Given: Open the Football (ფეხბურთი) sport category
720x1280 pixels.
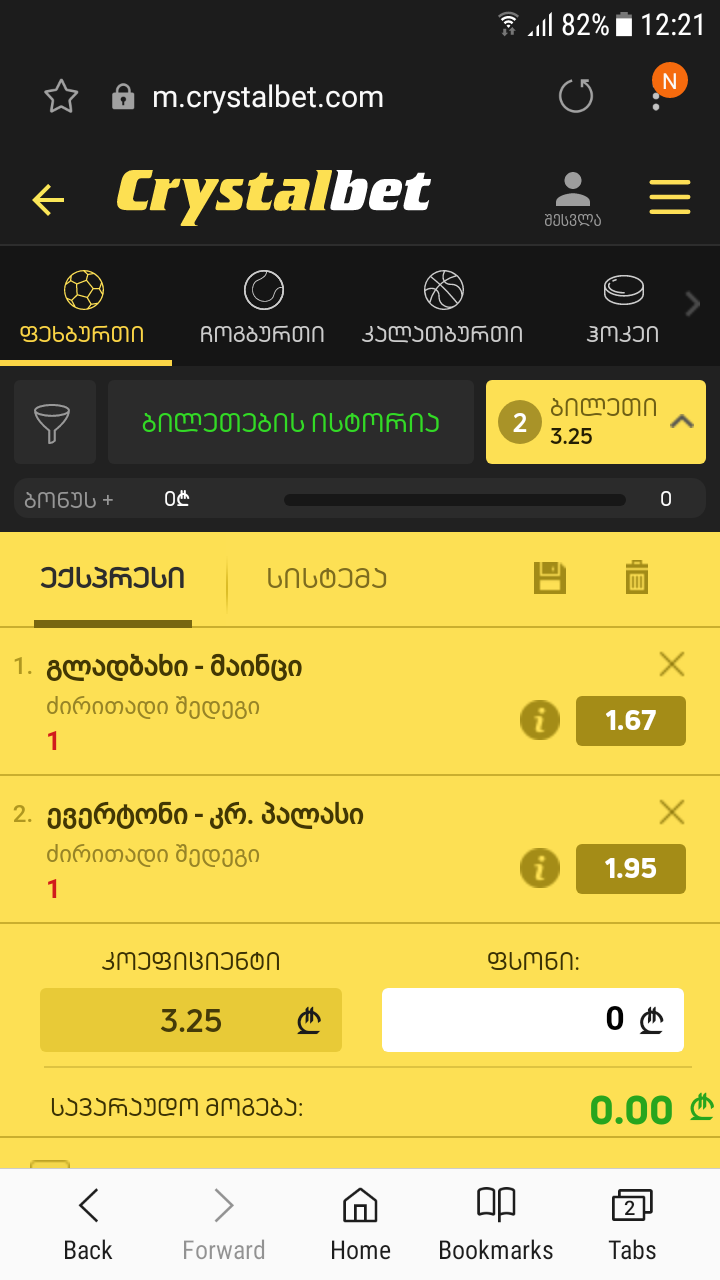Looking at the screenshot, I should click(x=85, y=305).
